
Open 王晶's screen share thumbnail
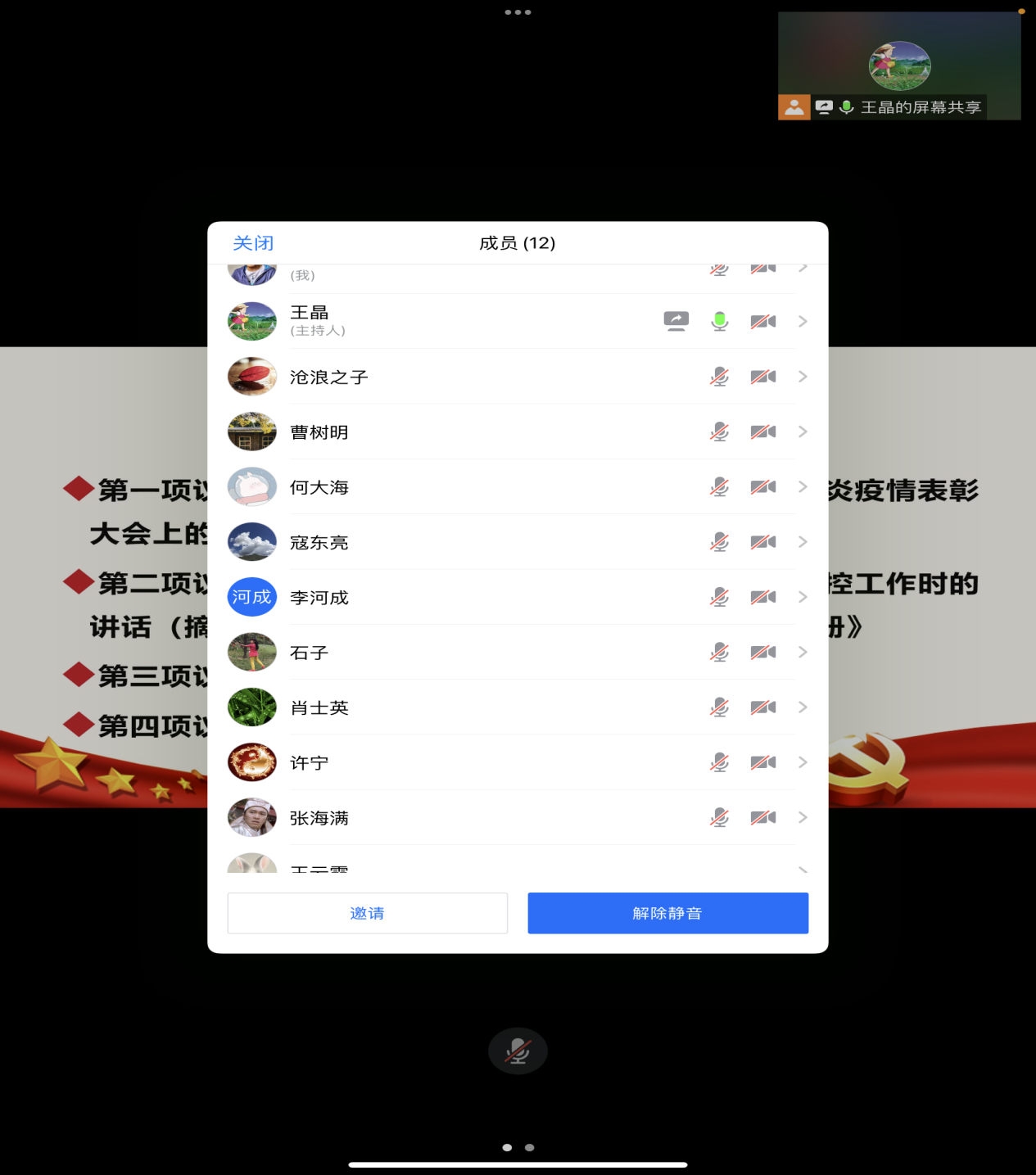pos(898,66)
